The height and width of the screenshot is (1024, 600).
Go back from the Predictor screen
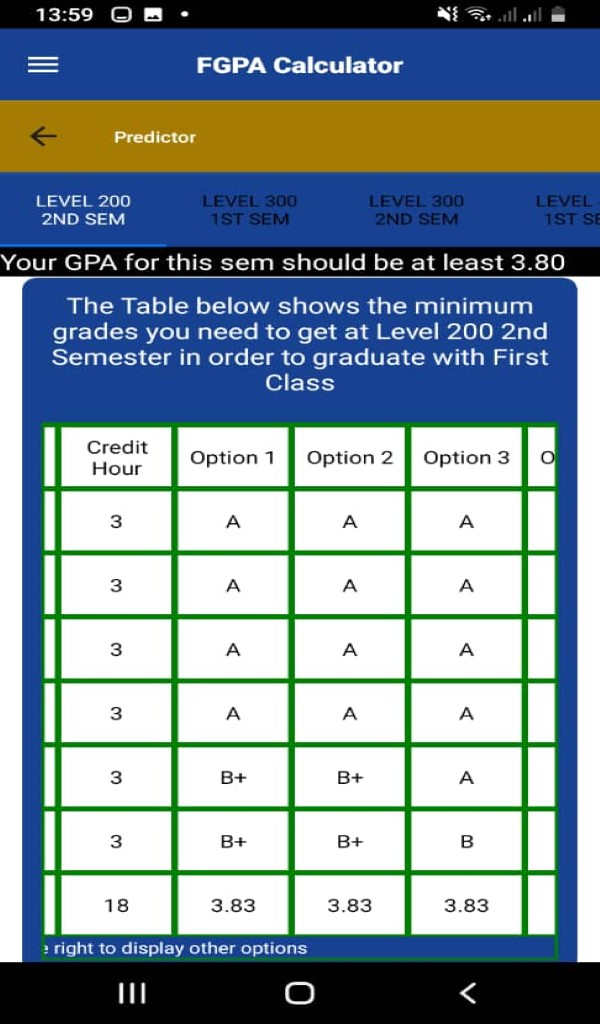click(x=43, y=136)
